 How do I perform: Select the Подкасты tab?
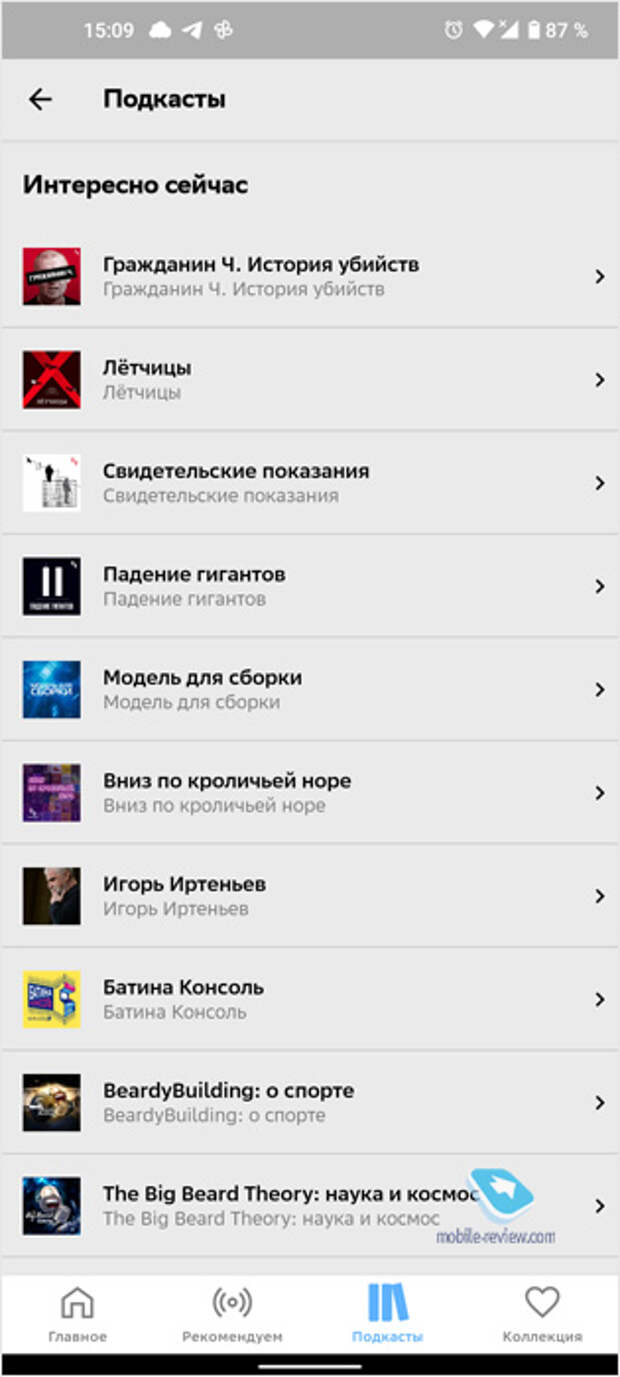[x=387, y=1314]
